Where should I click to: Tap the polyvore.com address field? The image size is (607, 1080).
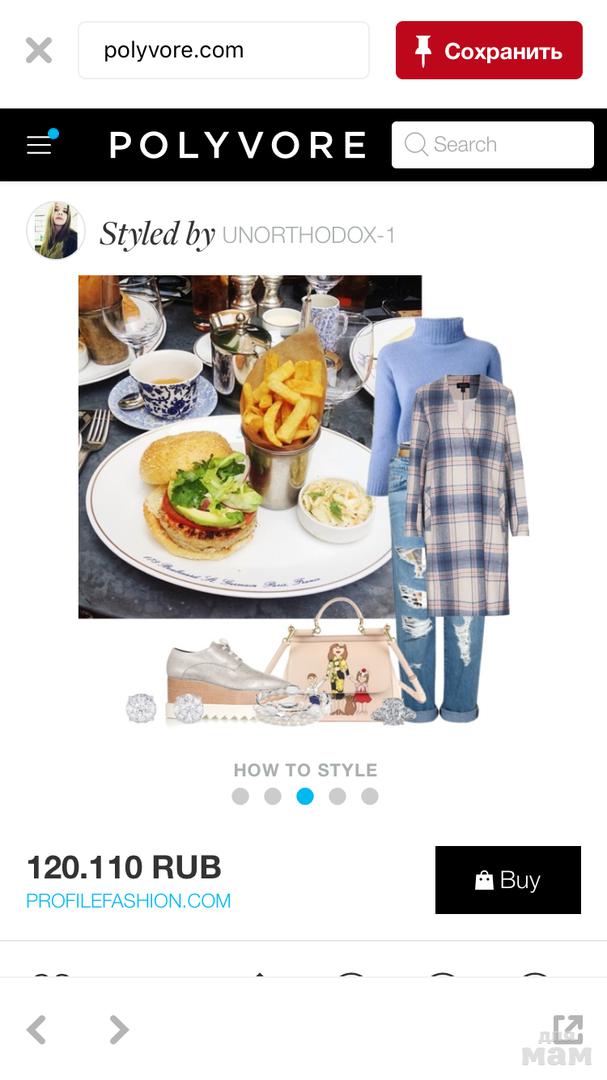pos(223,50)
